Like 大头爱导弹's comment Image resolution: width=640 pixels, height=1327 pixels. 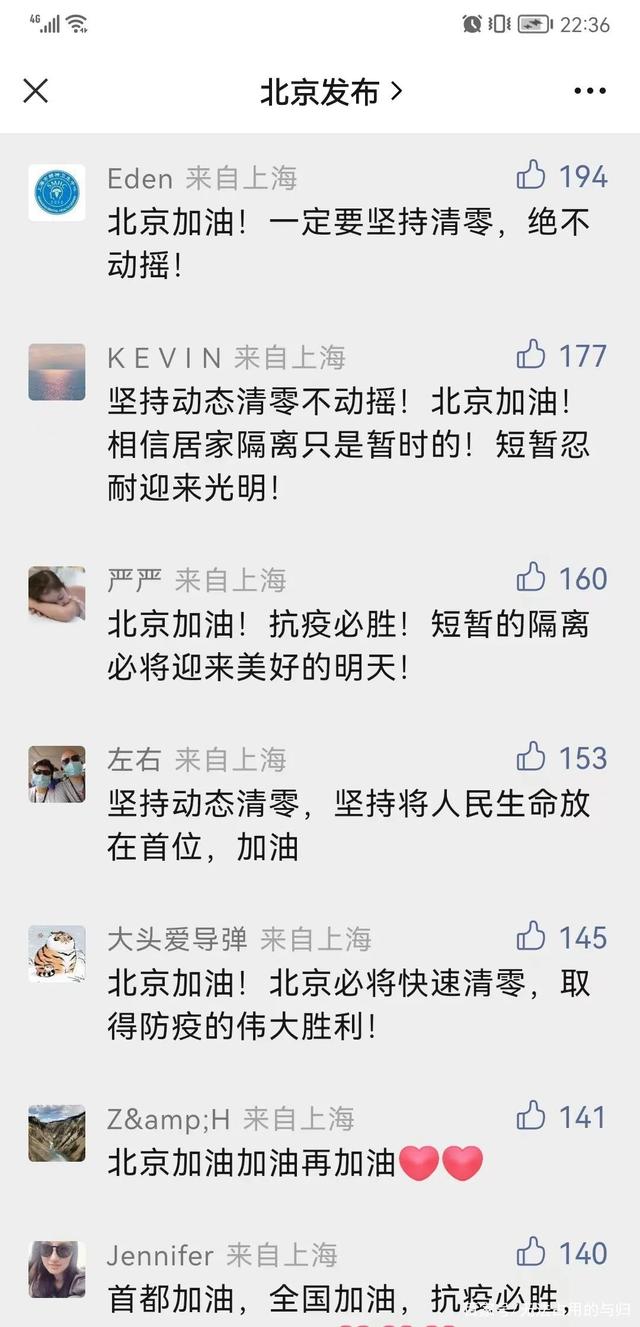(x=531, y=937)
